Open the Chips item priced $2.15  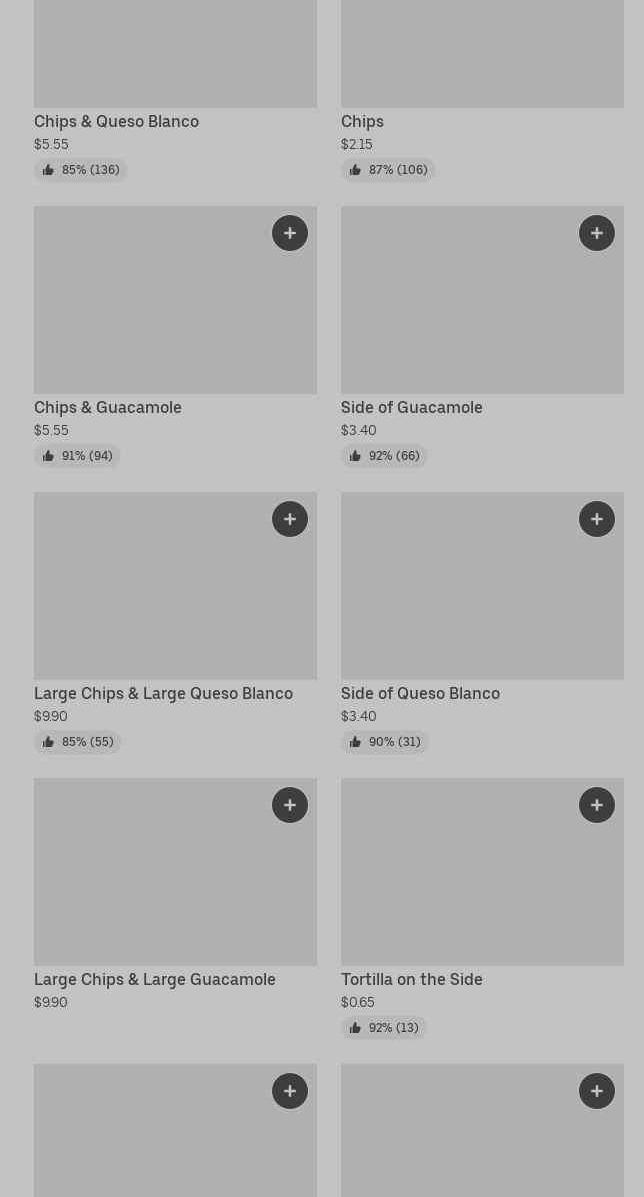(362, 122)
